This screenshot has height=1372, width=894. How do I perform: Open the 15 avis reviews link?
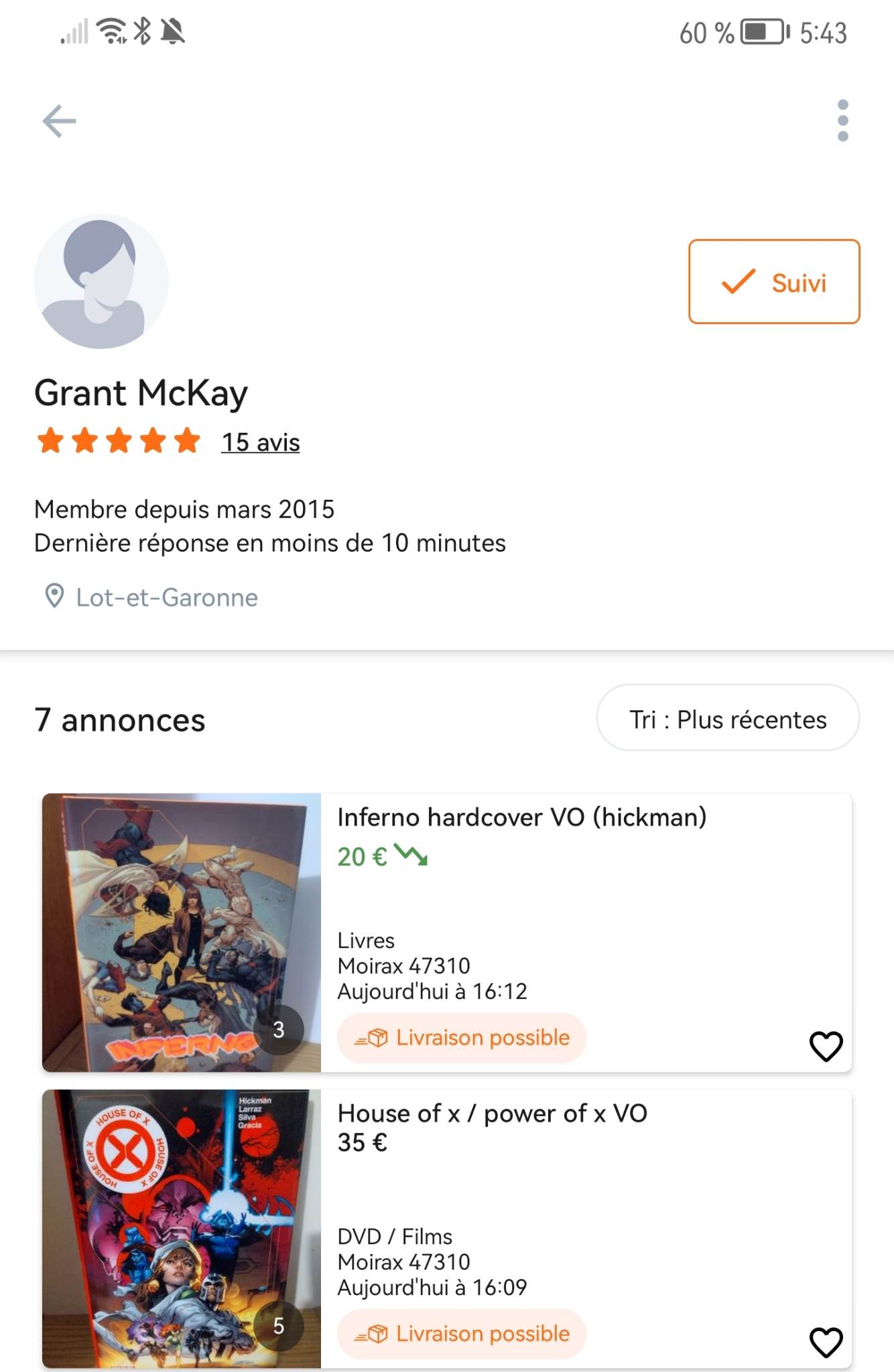[x=261, y=442]
